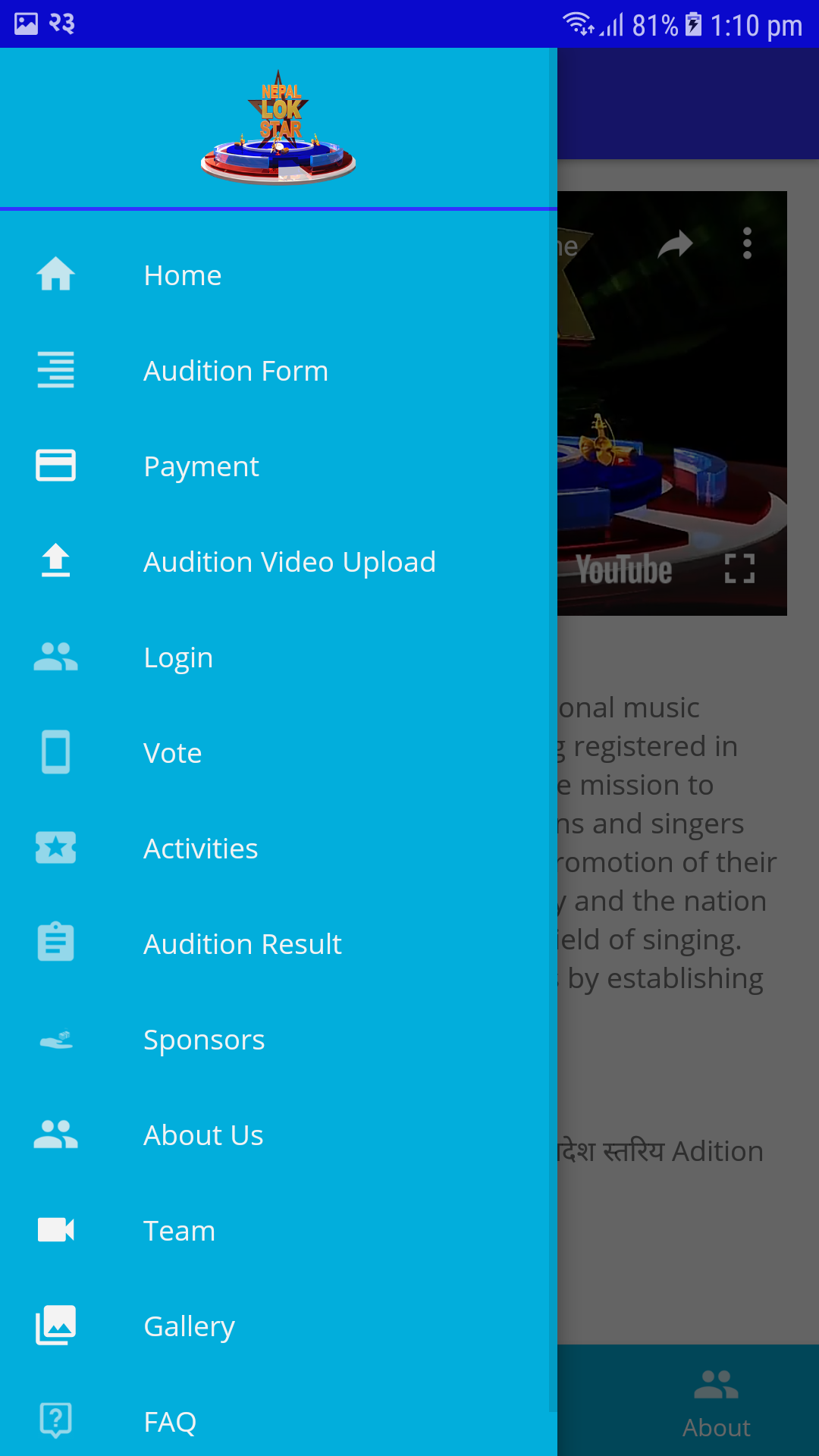Tap the video share arrow
The height and width of the screenshot is (1456, 819).
click(x=675, y=244)
